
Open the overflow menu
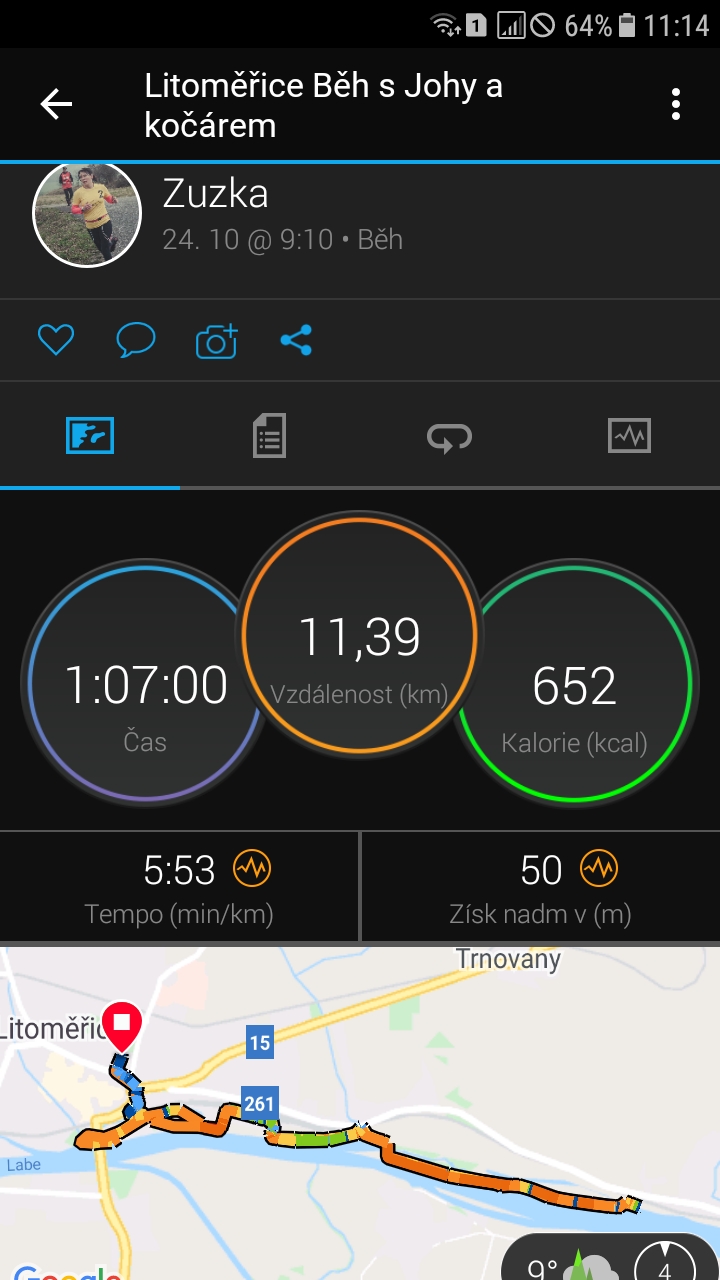pyautogui.click(x=676, y=104)
